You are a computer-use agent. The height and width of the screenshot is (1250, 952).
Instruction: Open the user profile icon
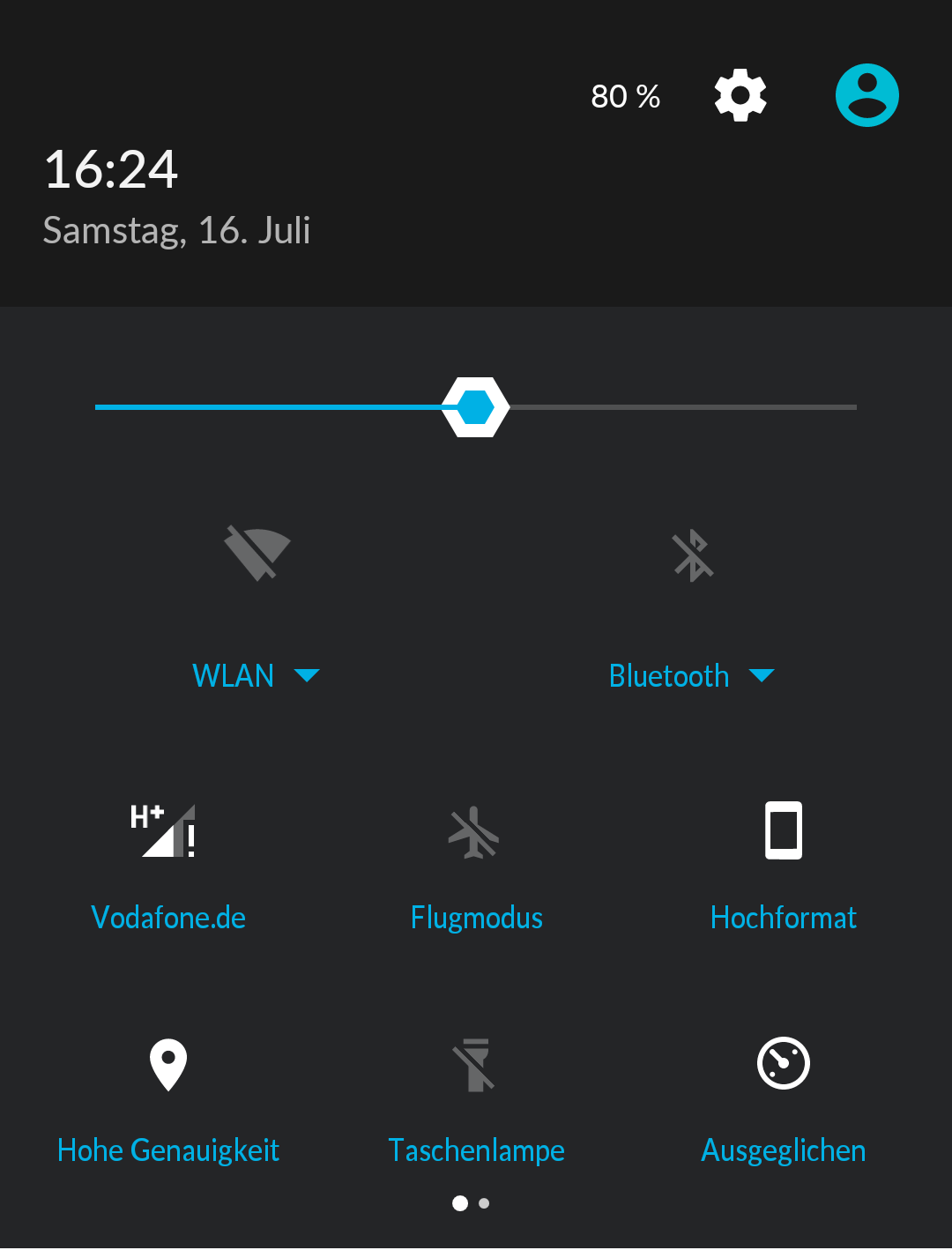pos(866,95)
